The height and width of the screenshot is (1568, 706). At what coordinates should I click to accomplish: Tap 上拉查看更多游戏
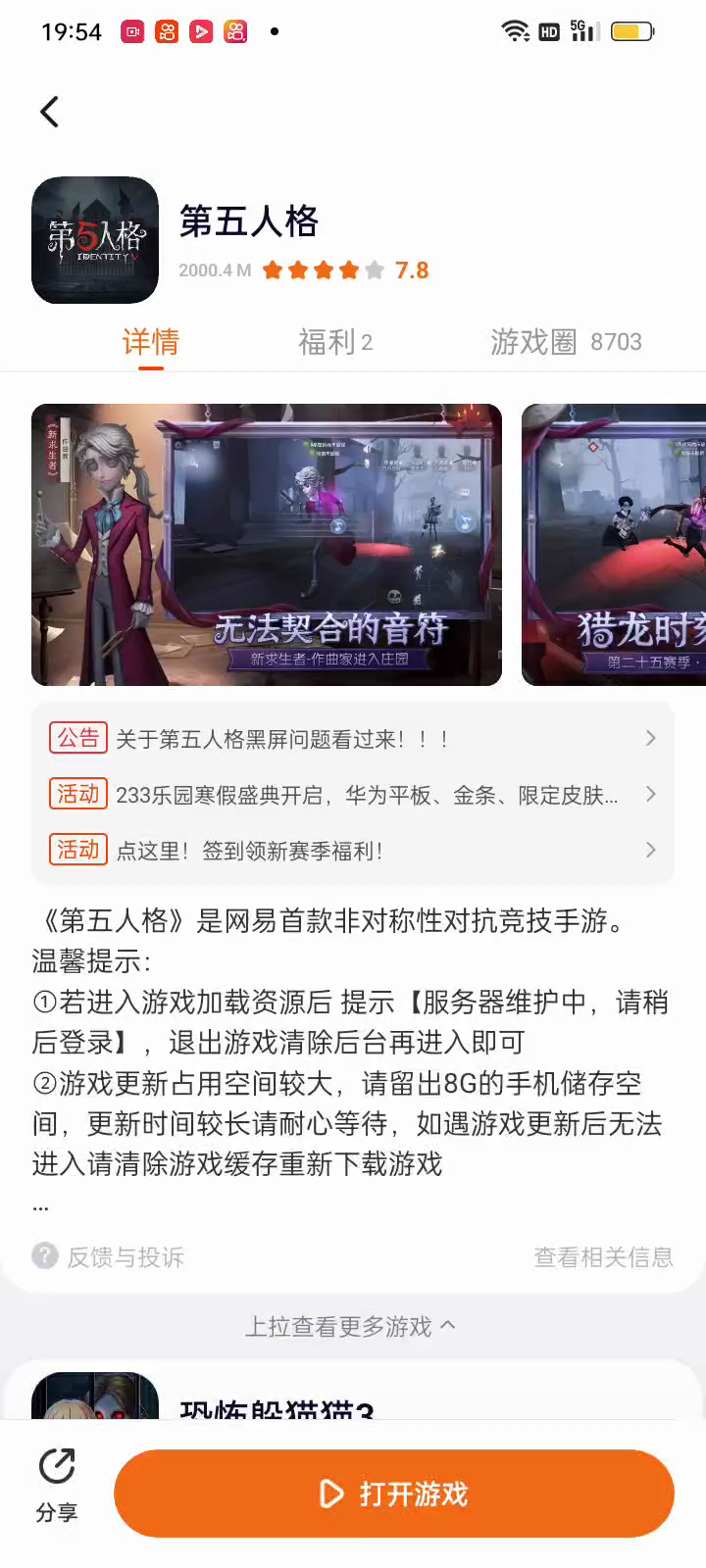pyautogui.click(x=351, y=1326)
